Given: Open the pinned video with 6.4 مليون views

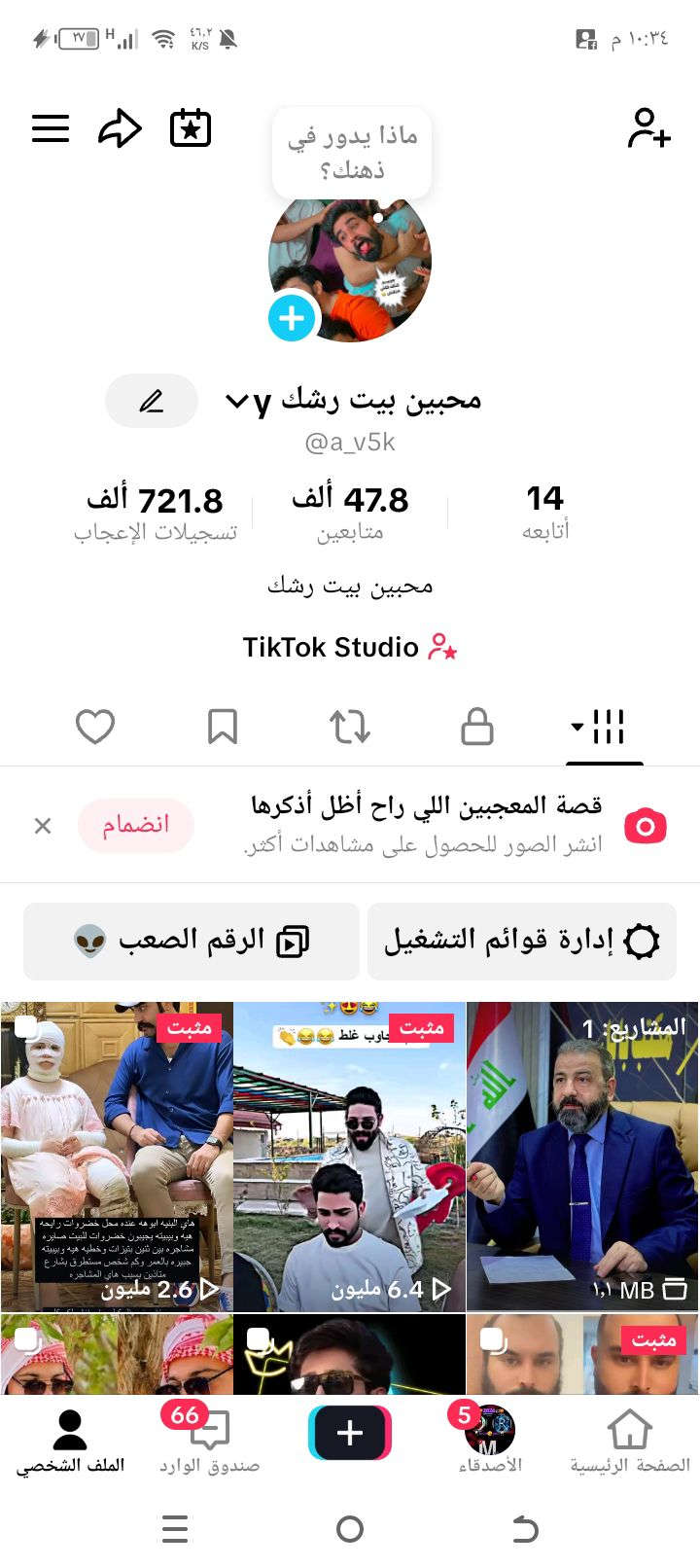Looking at the screenshot, I should click(350, 1158).
